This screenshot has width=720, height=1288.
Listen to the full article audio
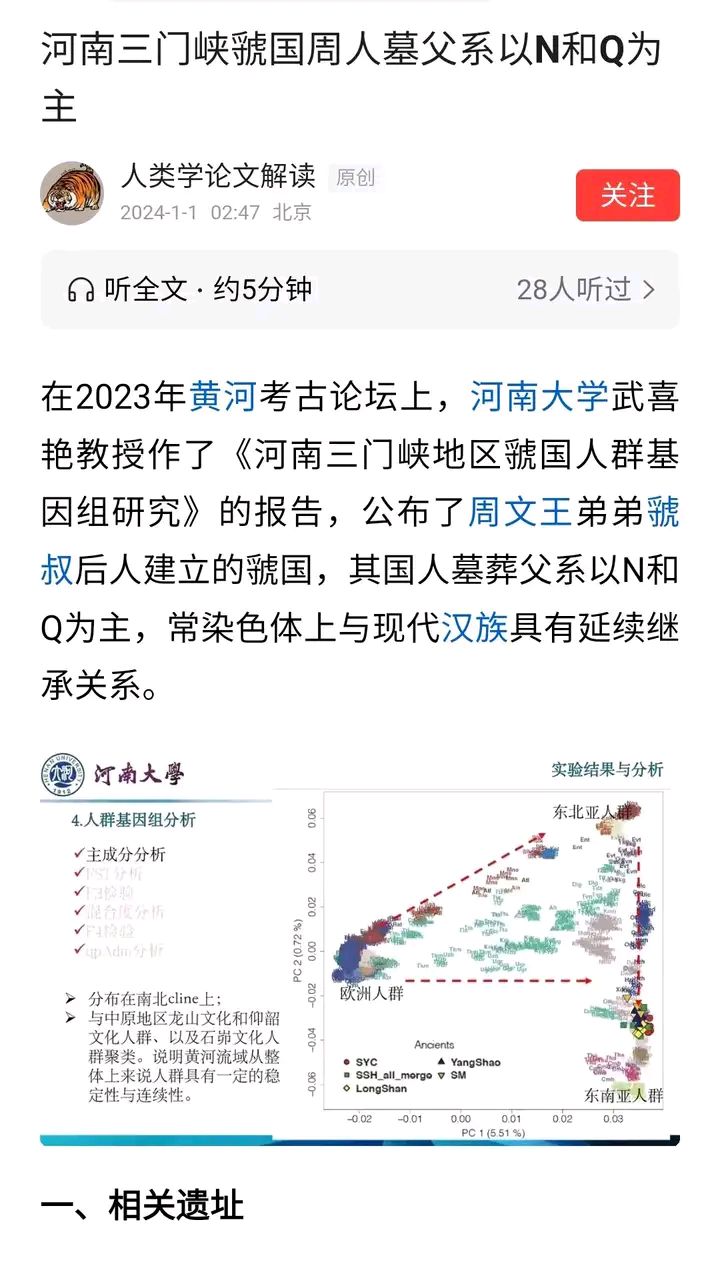pyautogui.click(x=190, y=290)
